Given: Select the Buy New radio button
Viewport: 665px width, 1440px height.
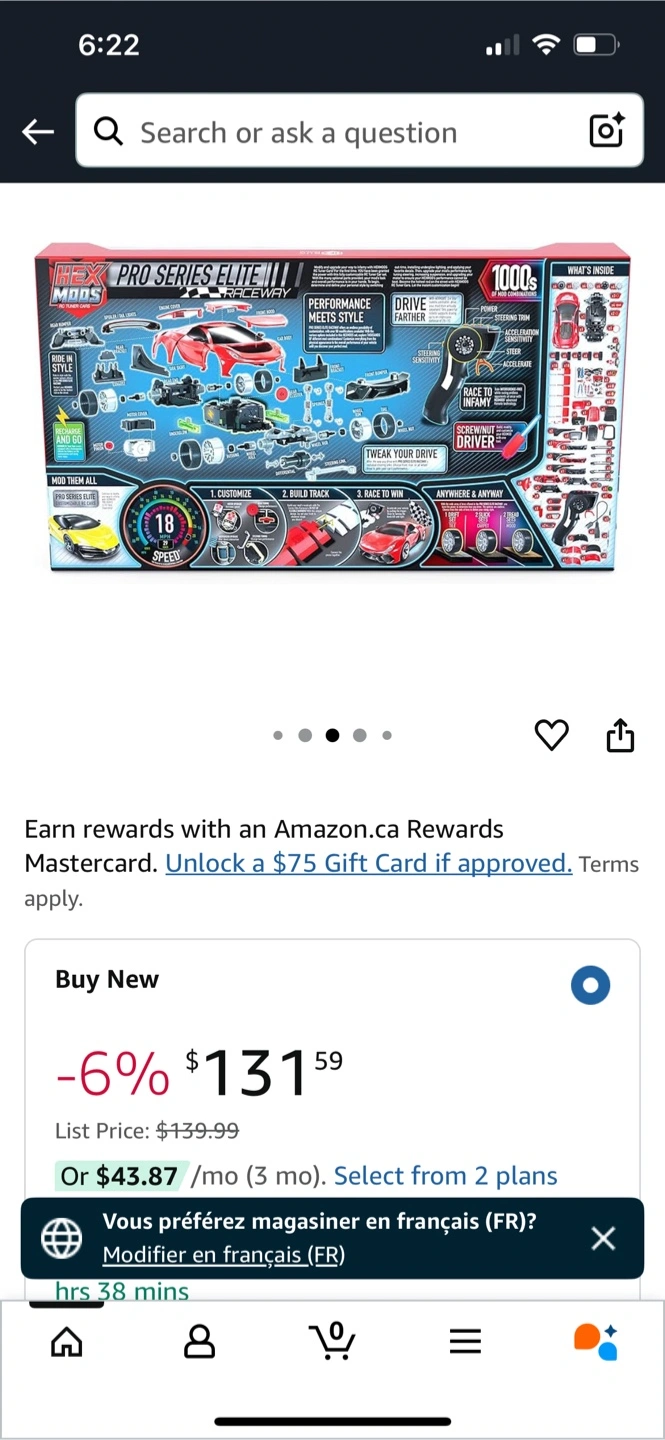Looking at the screenshot, I should [x=590, y=986].
